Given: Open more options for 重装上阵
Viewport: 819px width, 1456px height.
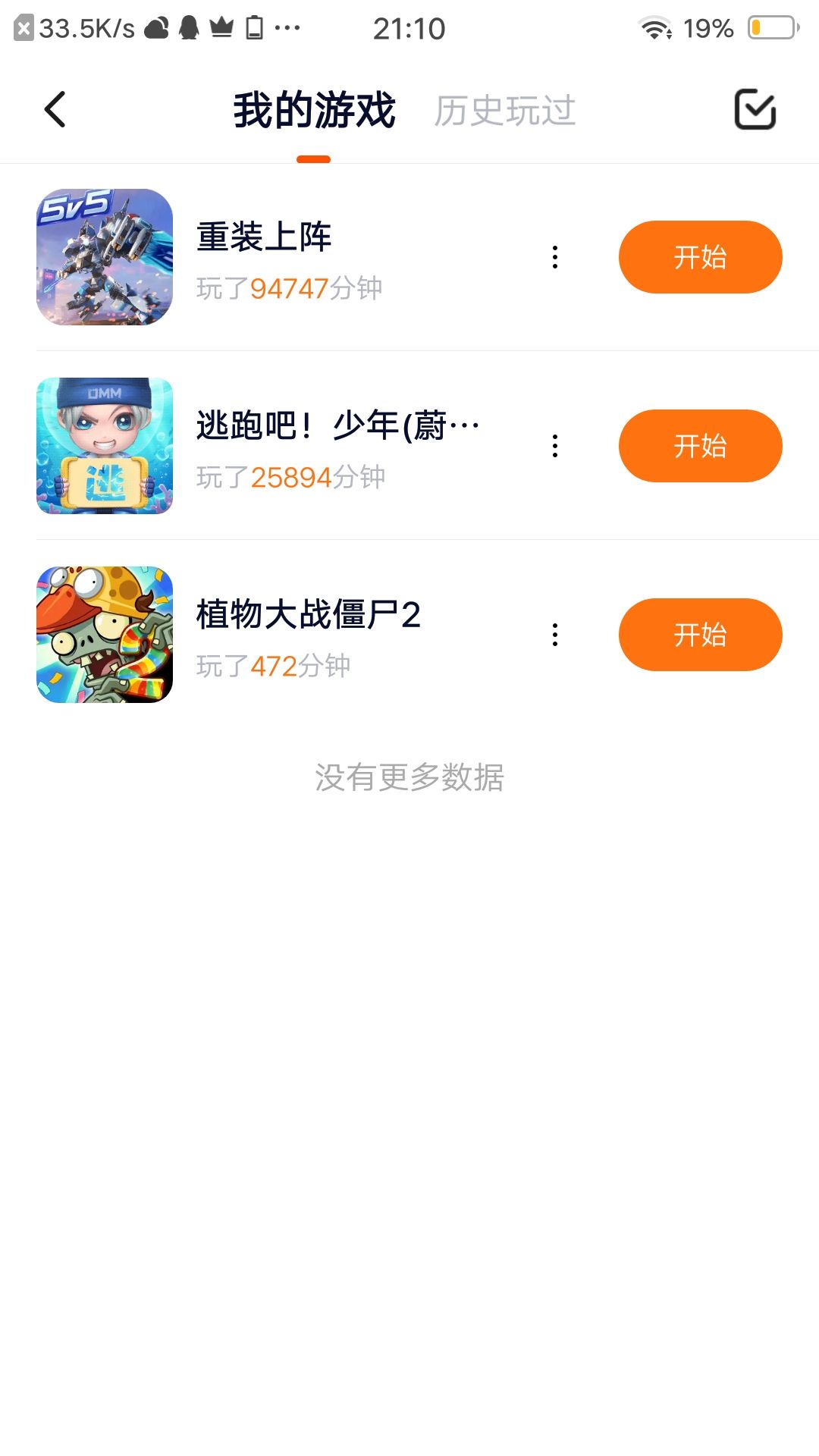Looking at the screenshot, I should click(555, 257).
